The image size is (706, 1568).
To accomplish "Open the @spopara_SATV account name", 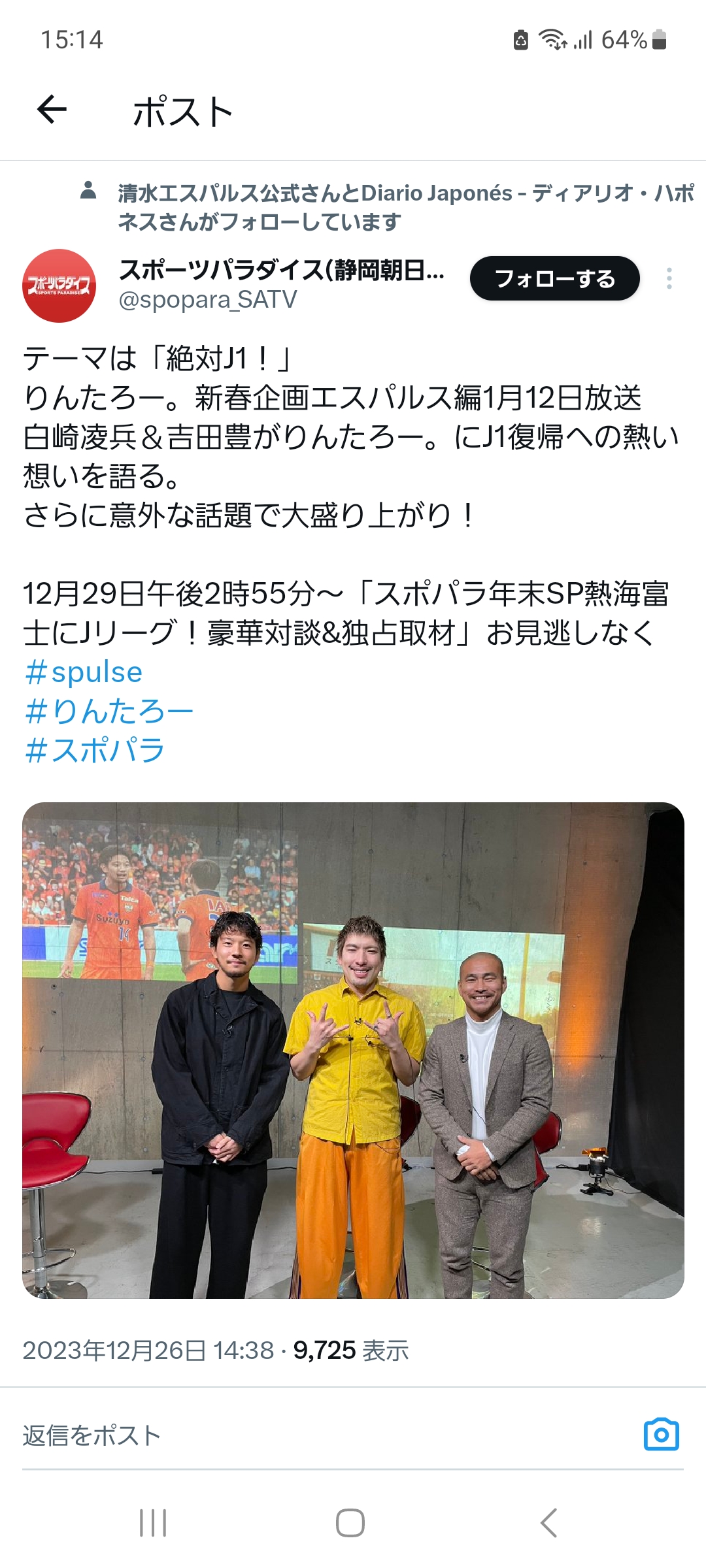I will tap(208, 300).
